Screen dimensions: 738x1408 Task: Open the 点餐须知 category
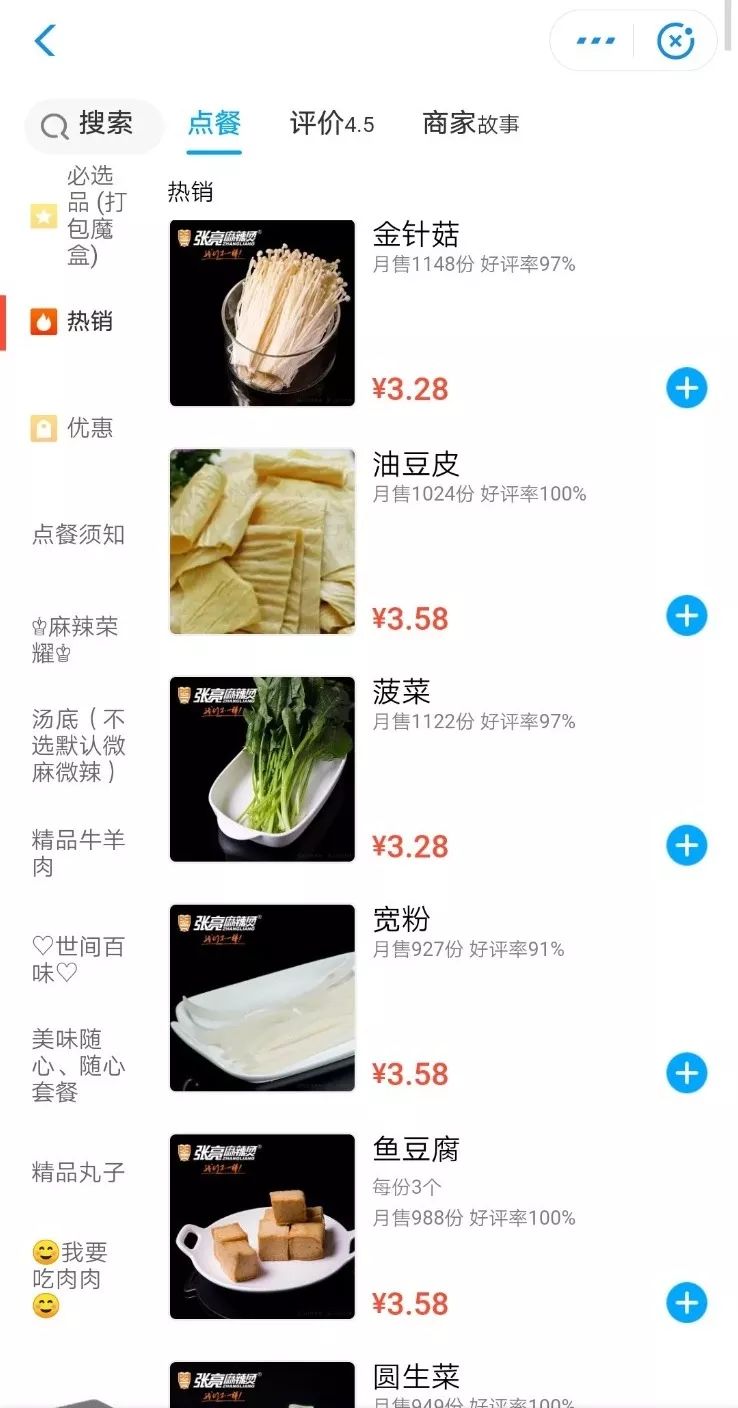click(78, 534)
